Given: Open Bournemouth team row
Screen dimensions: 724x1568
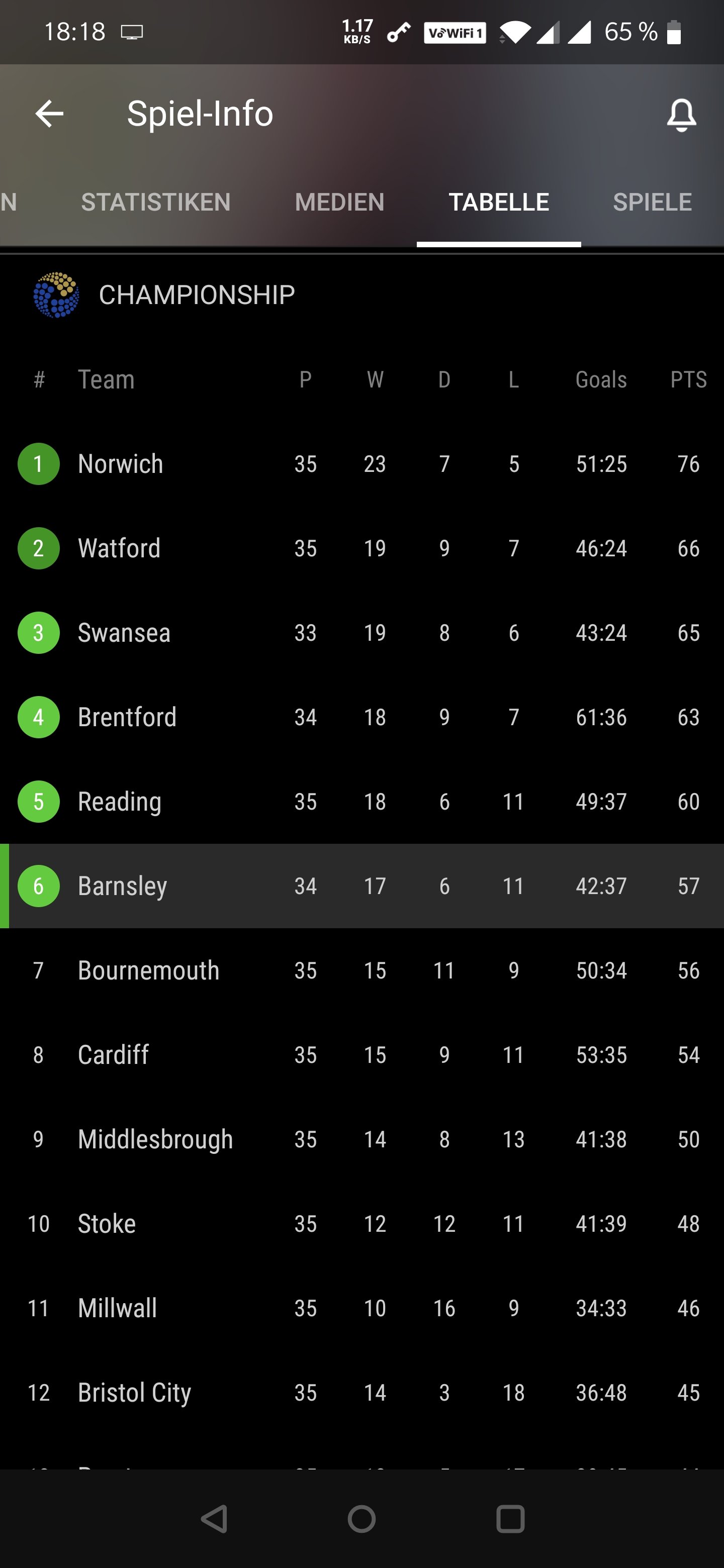Looking at the screenshot, I should click(361, 970).
